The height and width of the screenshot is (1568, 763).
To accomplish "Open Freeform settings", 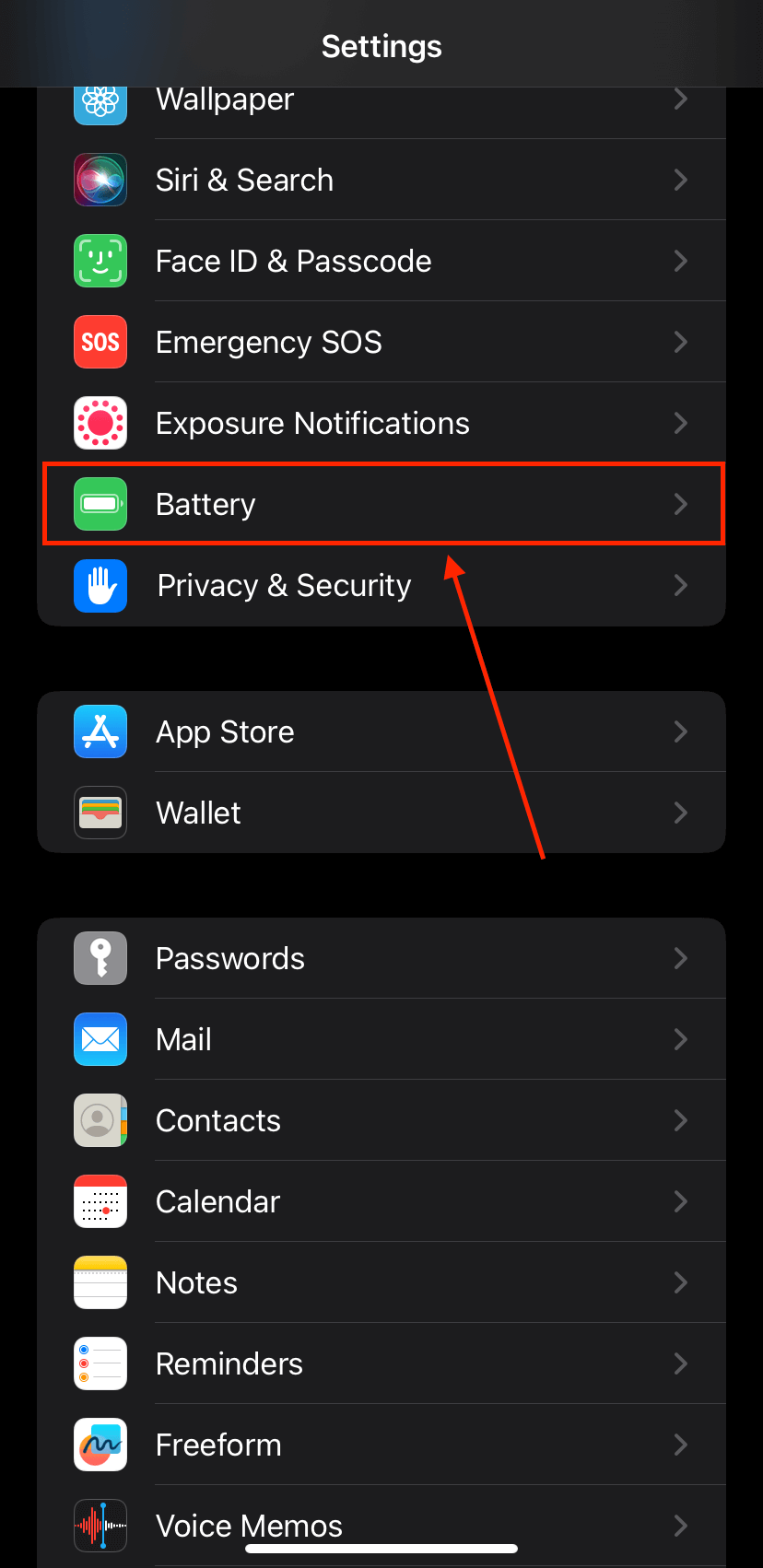I will point(381,1445).
